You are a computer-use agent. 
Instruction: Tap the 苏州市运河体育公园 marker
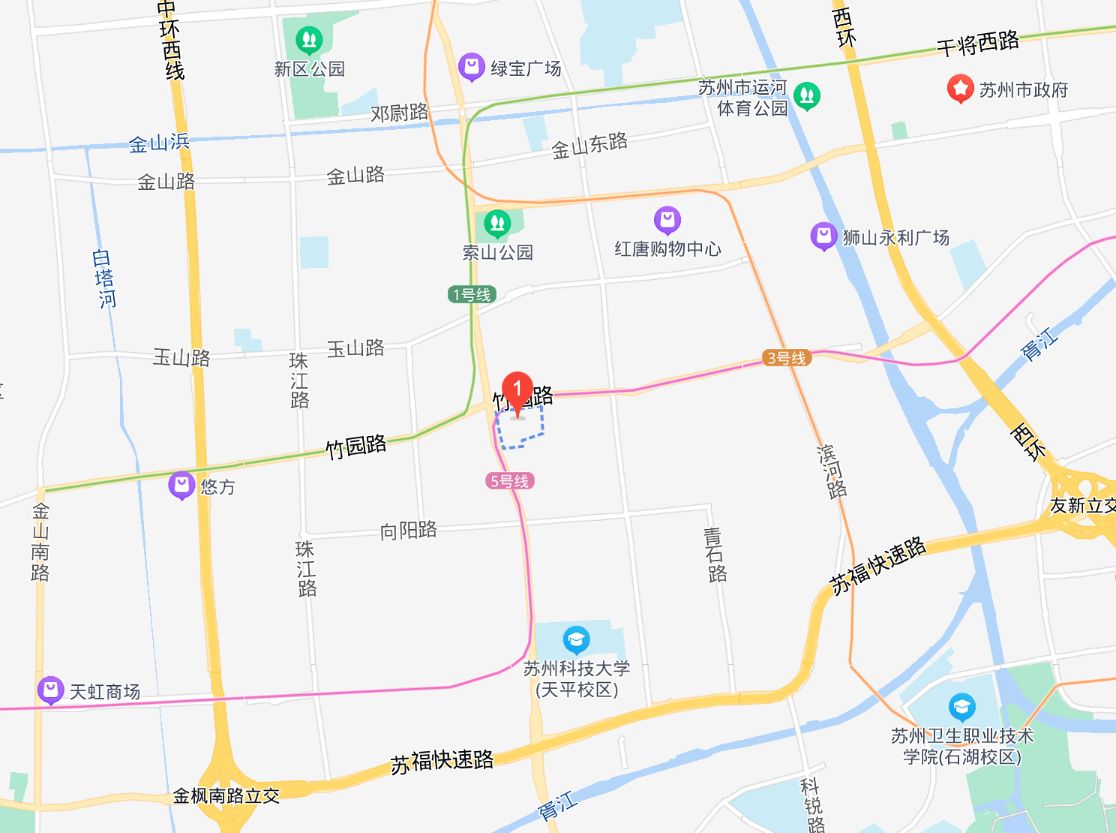click(x=806, y=96)
